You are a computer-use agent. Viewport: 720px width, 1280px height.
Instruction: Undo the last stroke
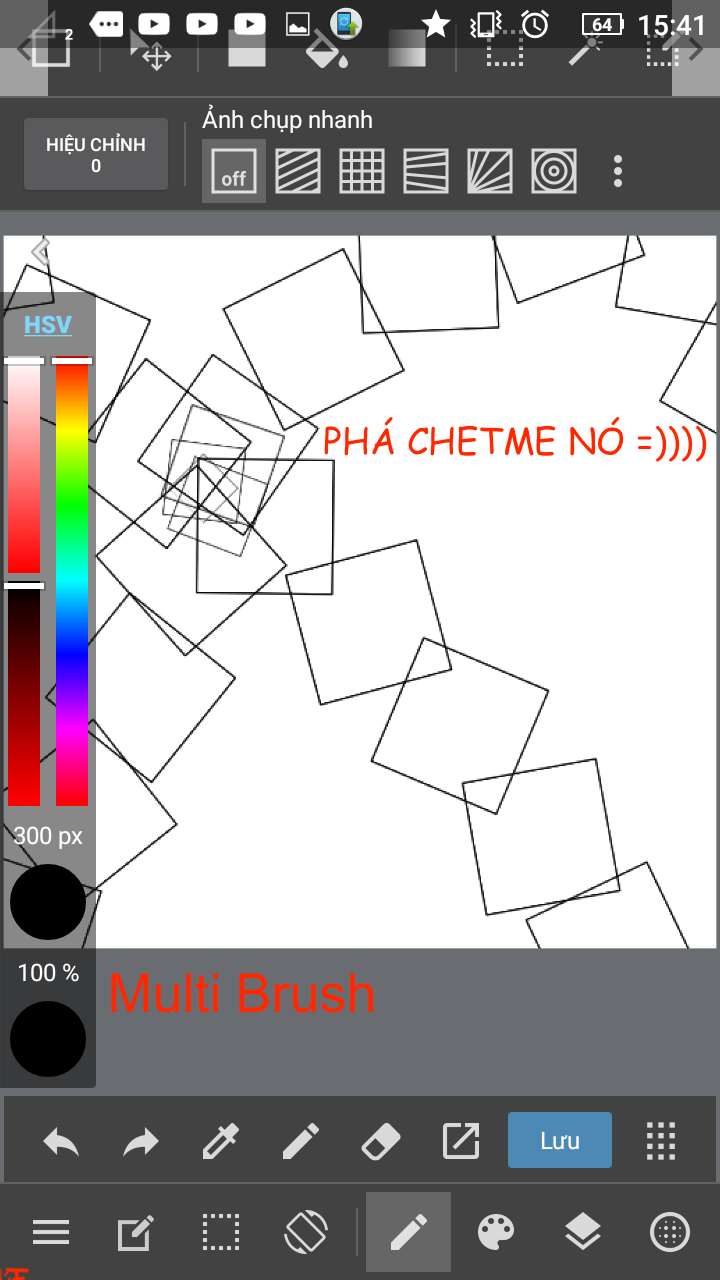[61, 1140]
